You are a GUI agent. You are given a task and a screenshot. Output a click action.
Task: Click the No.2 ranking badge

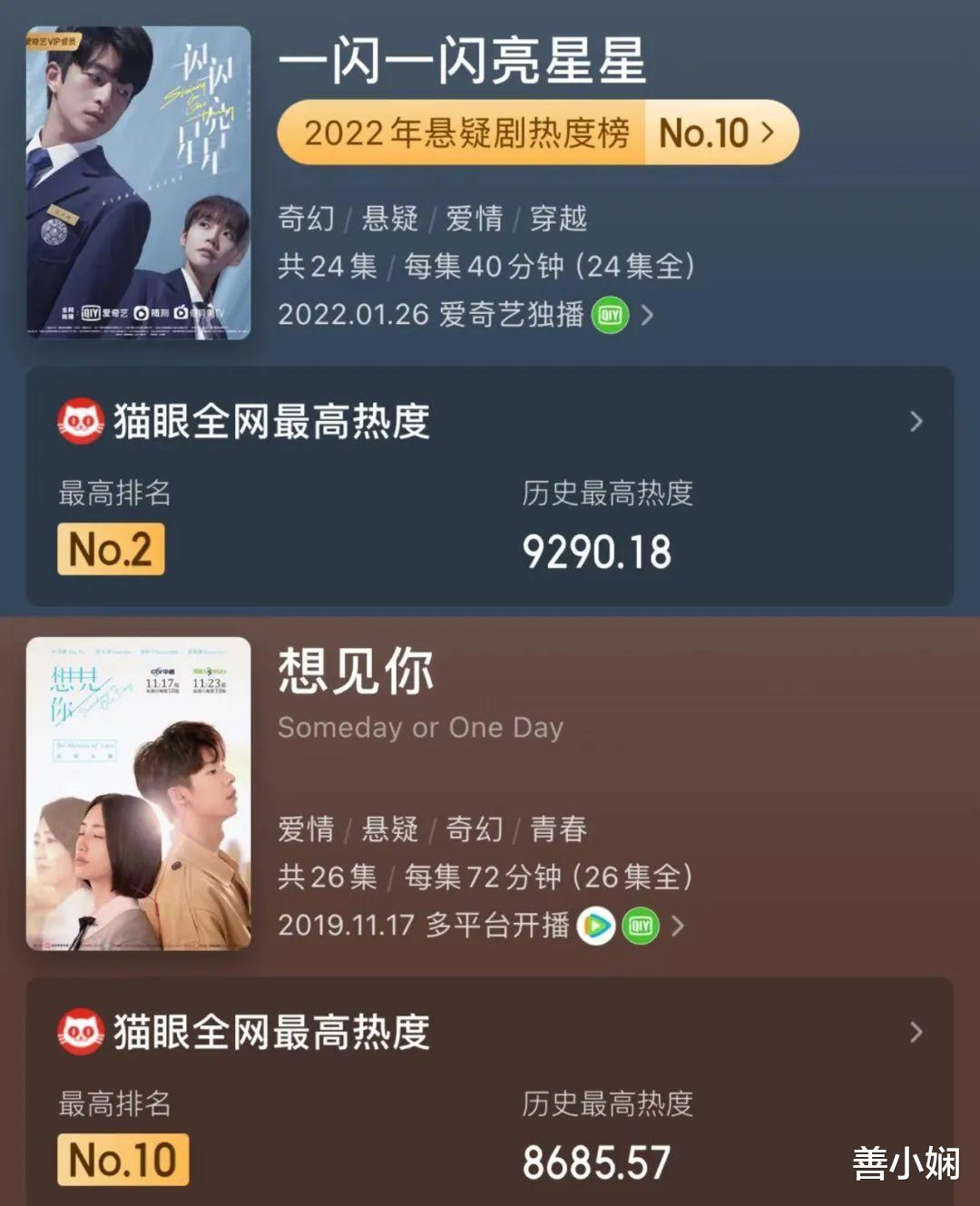[109, 549]
